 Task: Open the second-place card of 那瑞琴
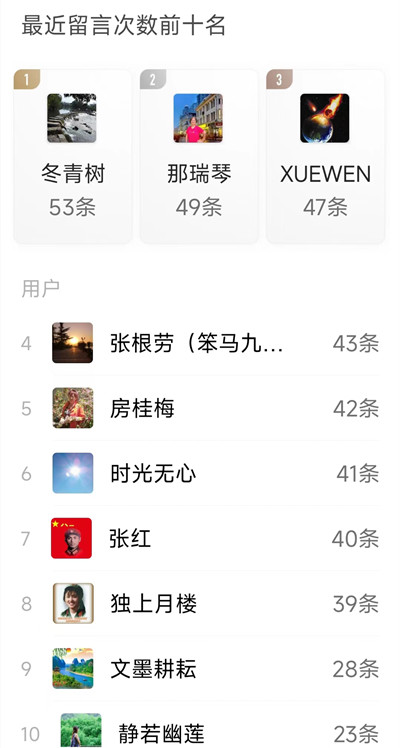[x=199, y=156]
